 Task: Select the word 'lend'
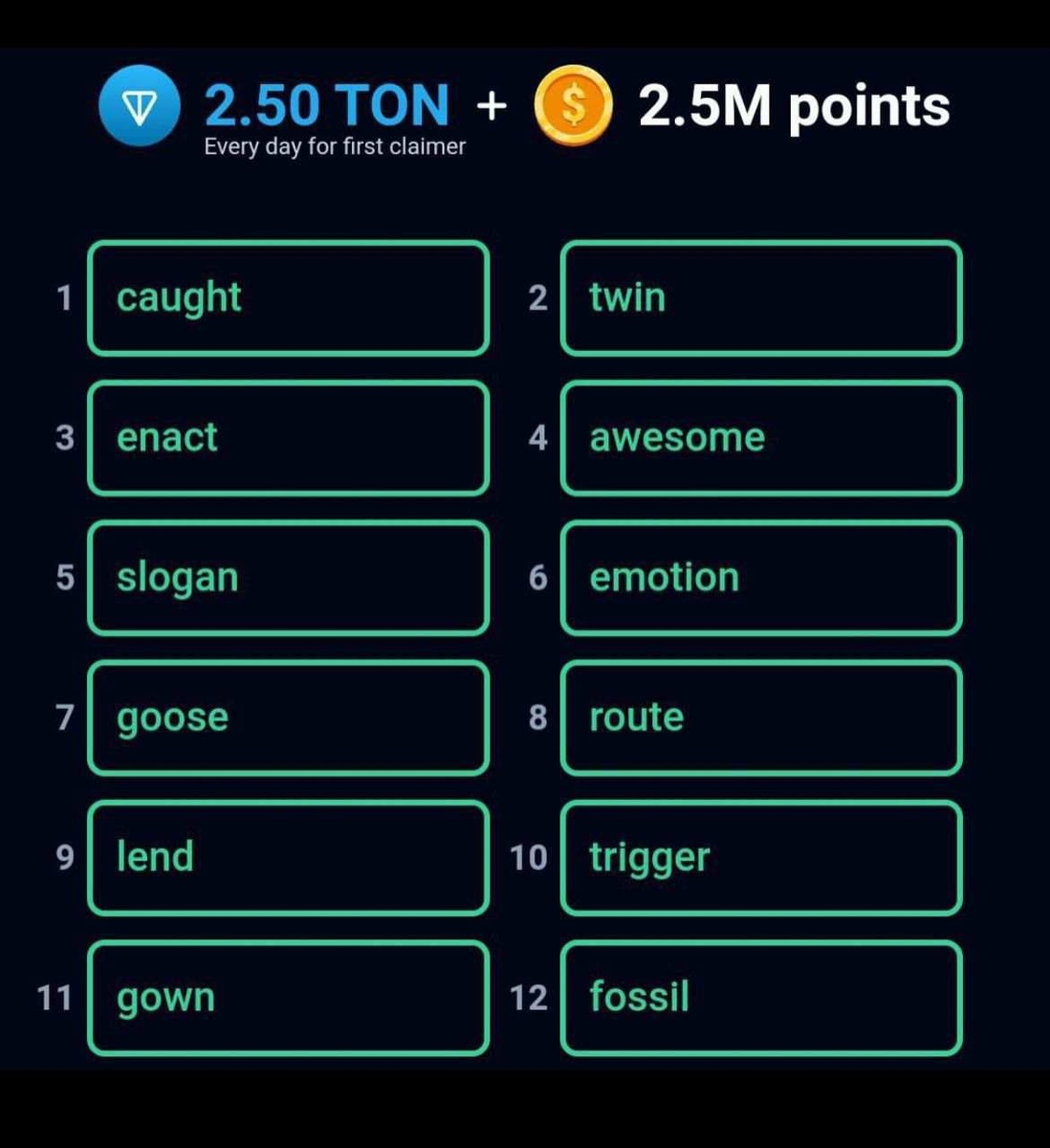point(287,857)
